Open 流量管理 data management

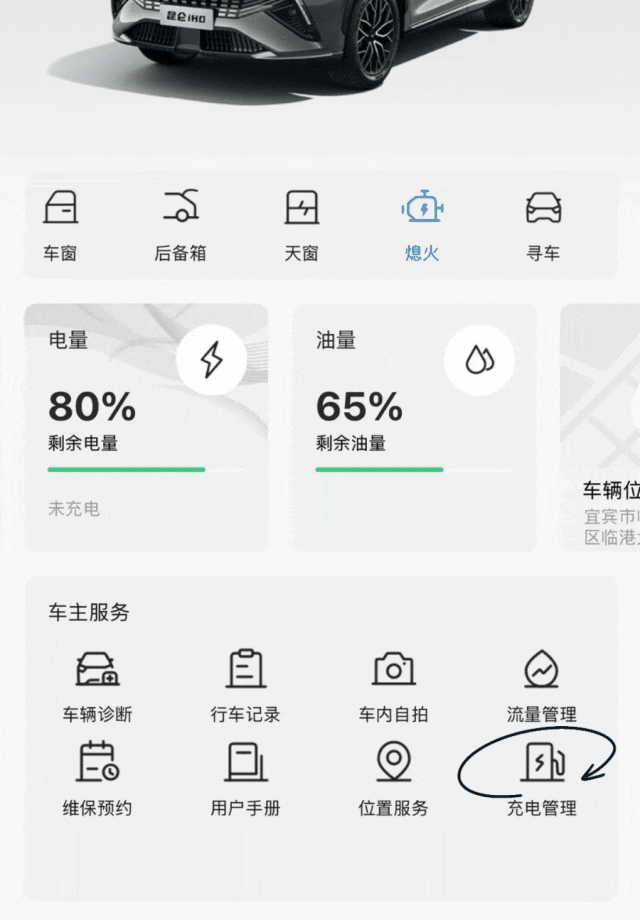tap(541, 685)
